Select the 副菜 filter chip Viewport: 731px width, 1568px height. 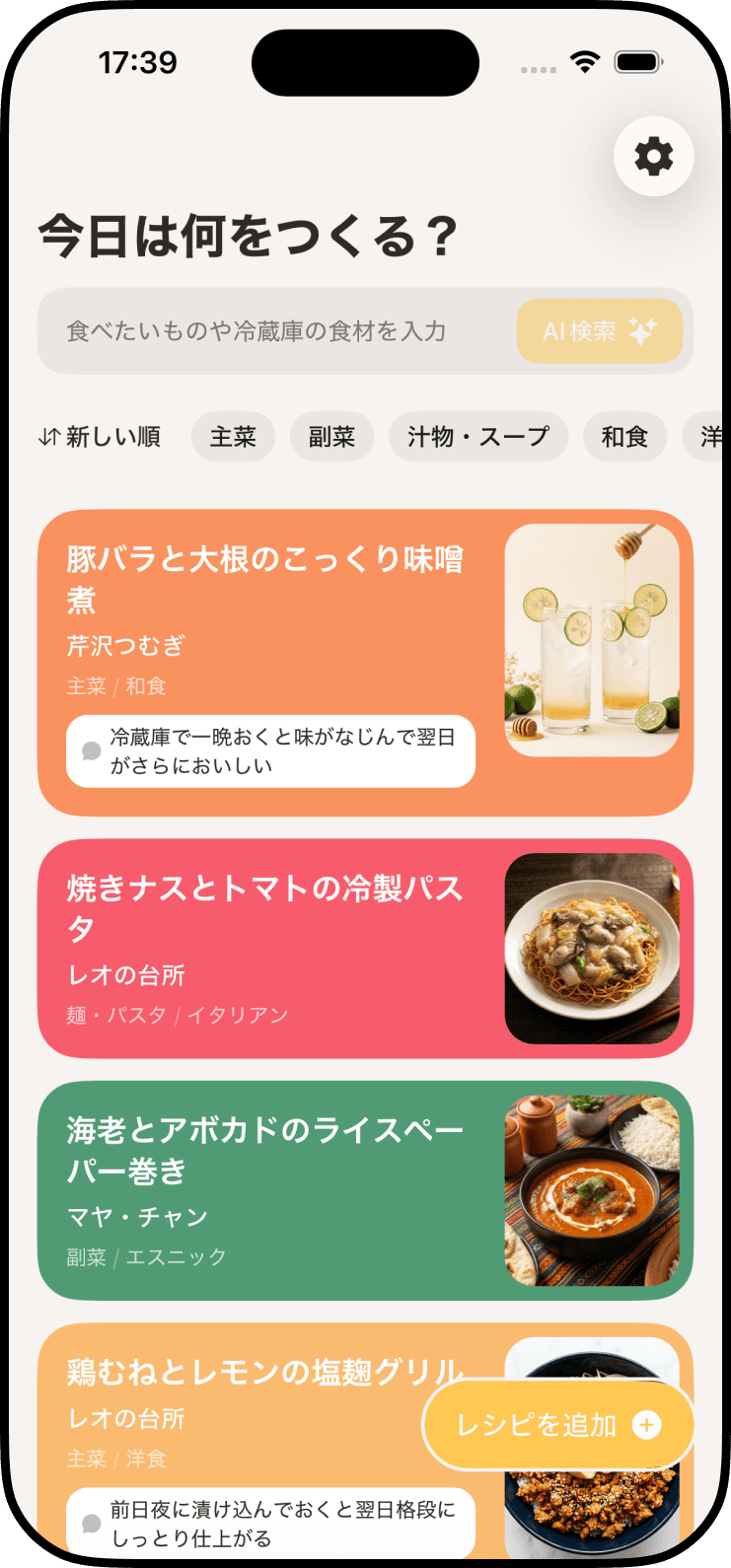pos(331,437)
